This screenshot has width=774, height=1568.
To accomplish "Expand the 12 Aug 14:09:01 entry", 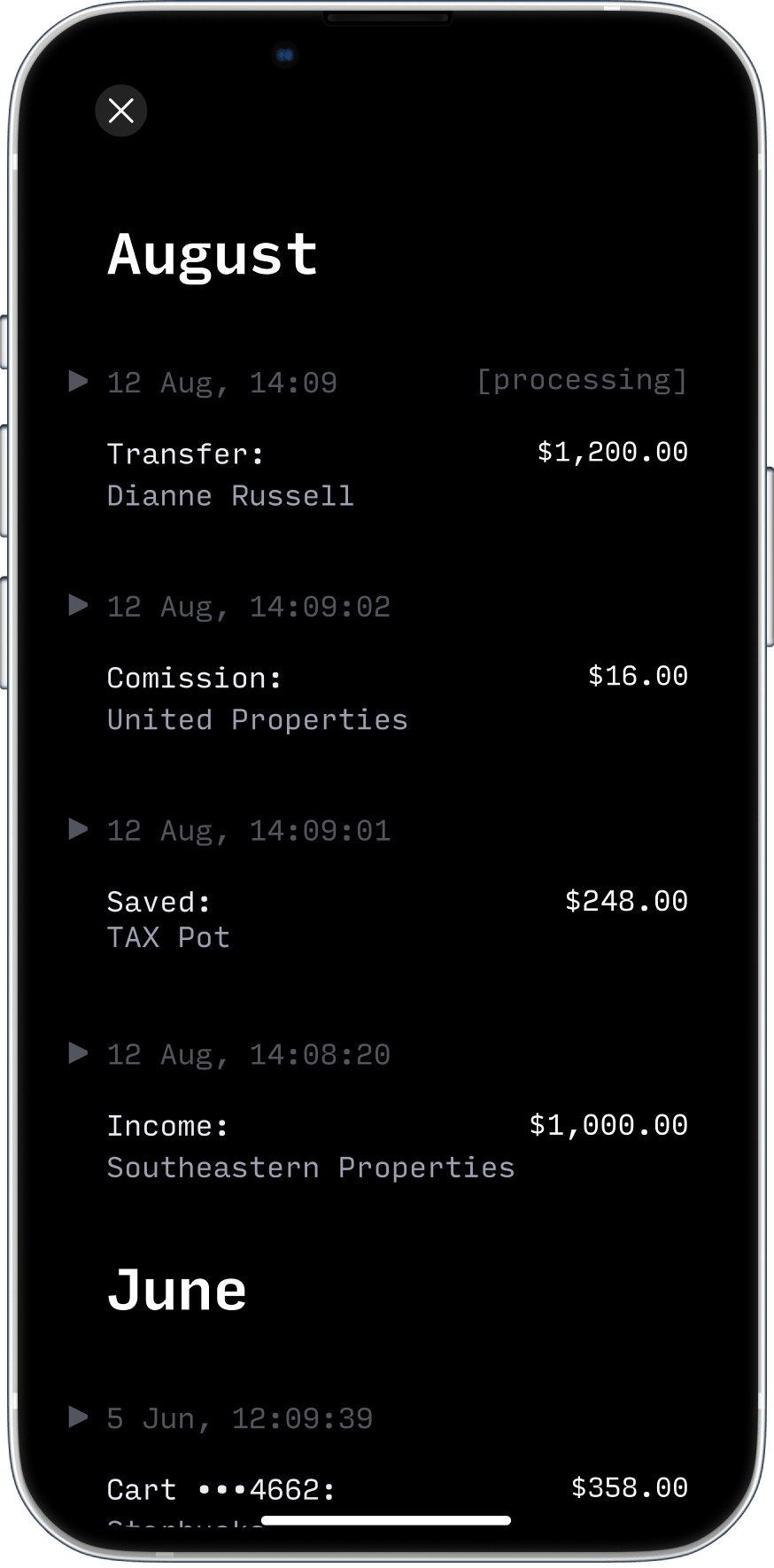I will (79, 829).
